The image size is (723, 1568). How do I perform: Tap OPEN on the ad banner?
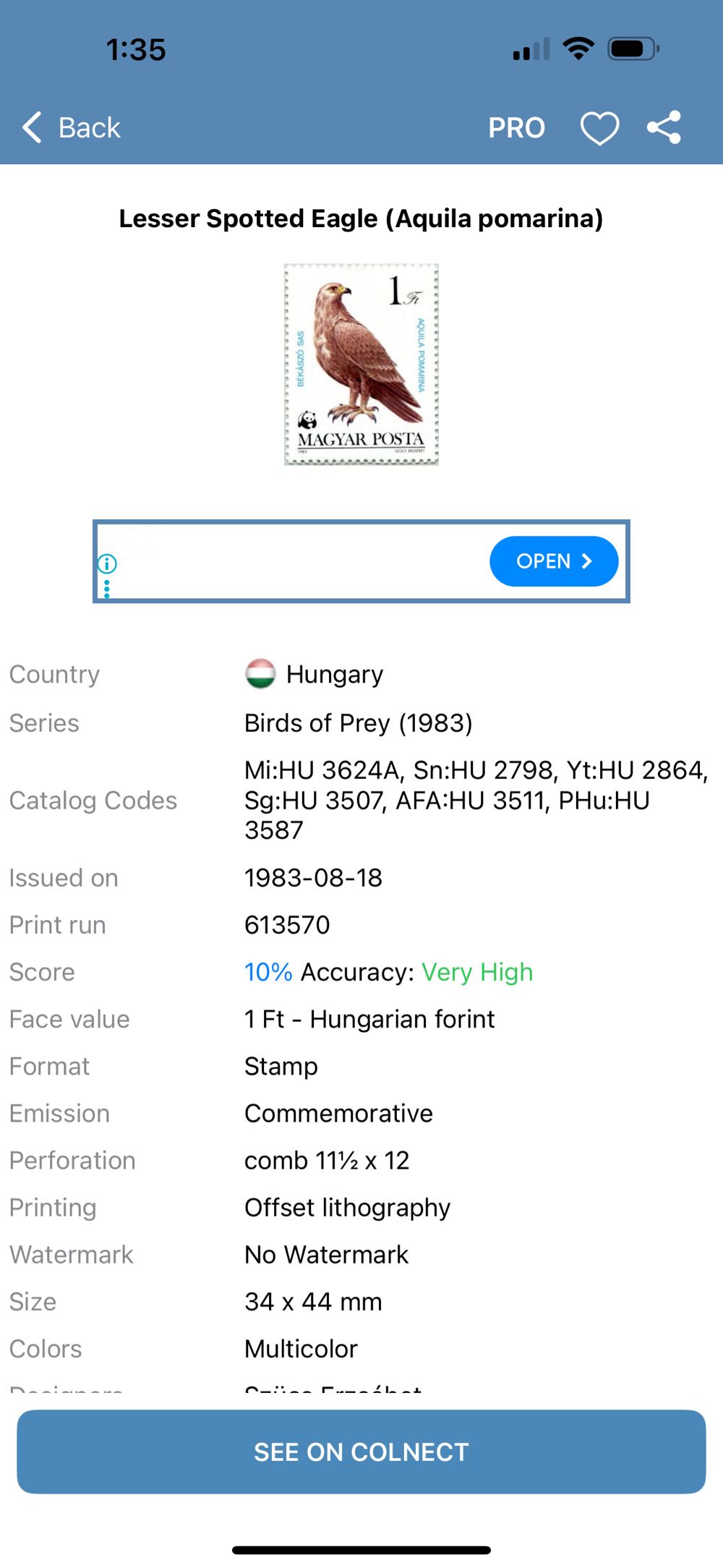pos(553,561)
